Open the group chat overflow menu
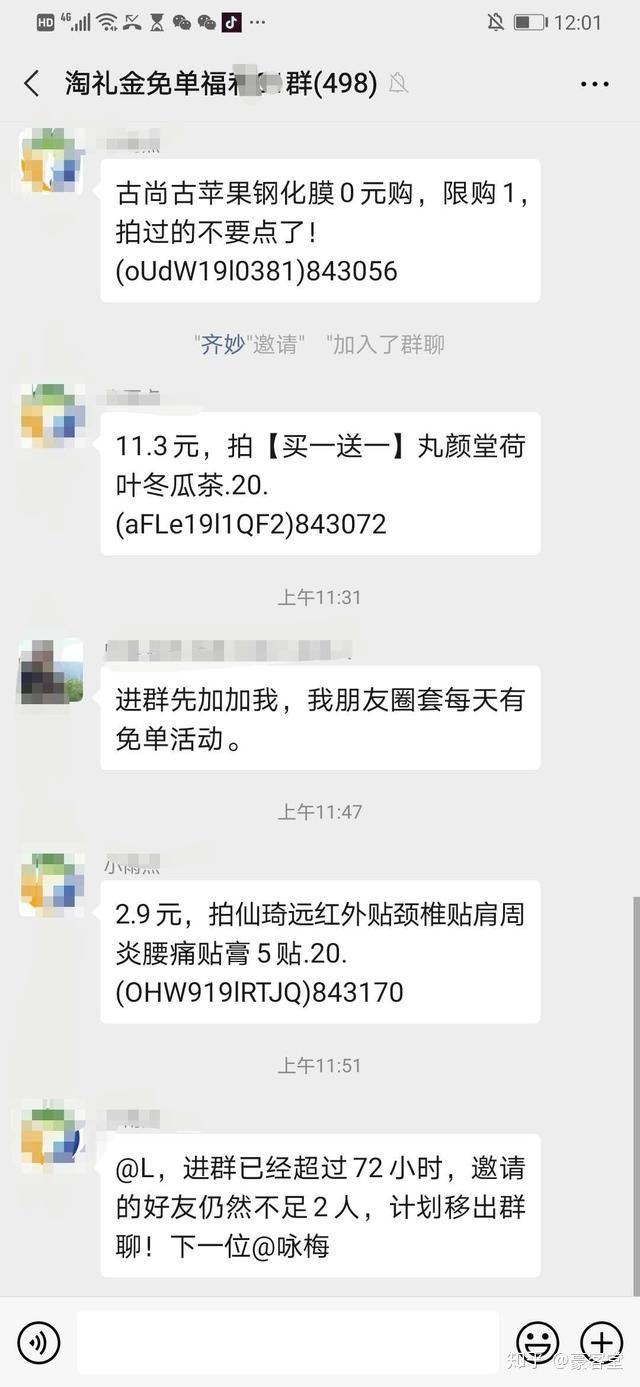The height and width of the screenshot is (1387, 640). click(594, 84)
